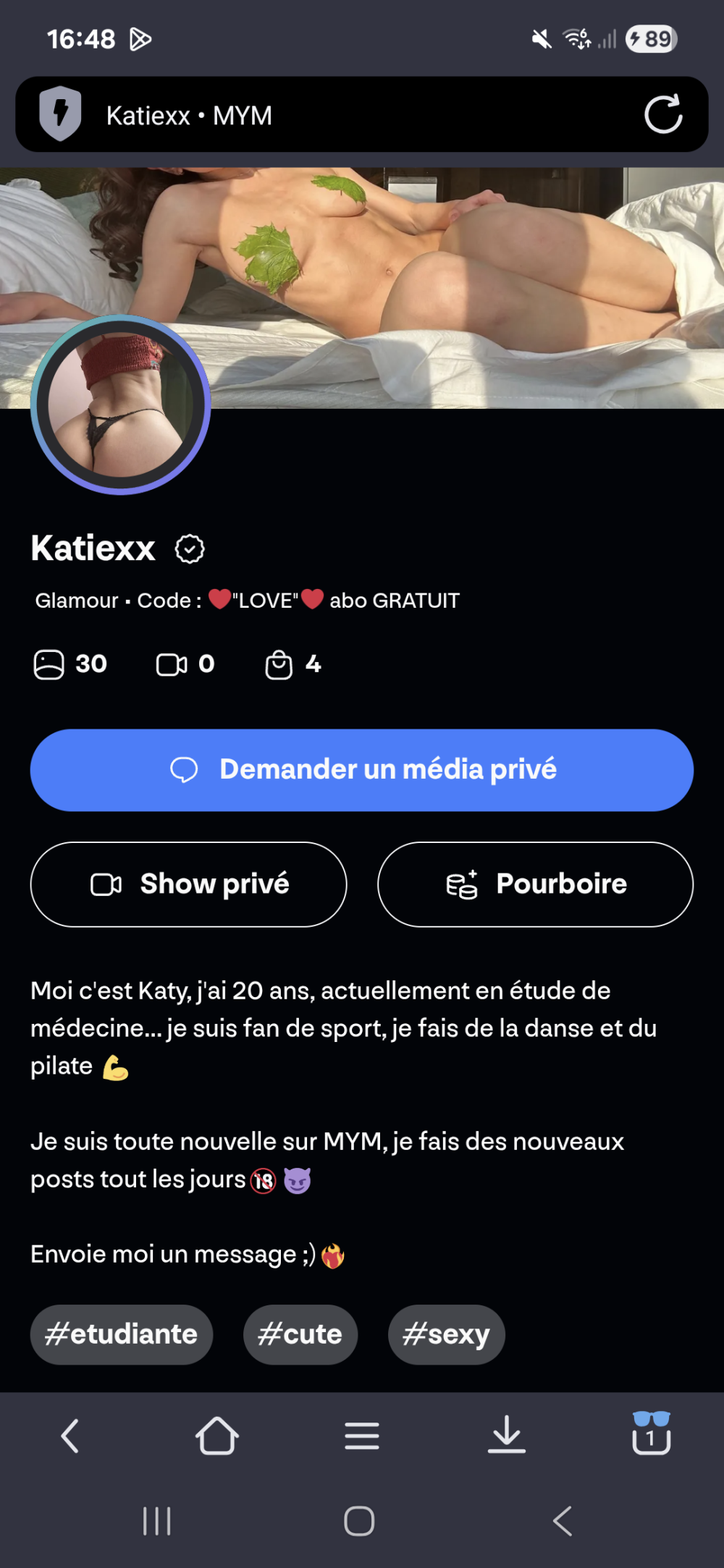Viewport: 724px width, 1568px height.
Task: Send a Pourboire tip
Action: (535, 884)
